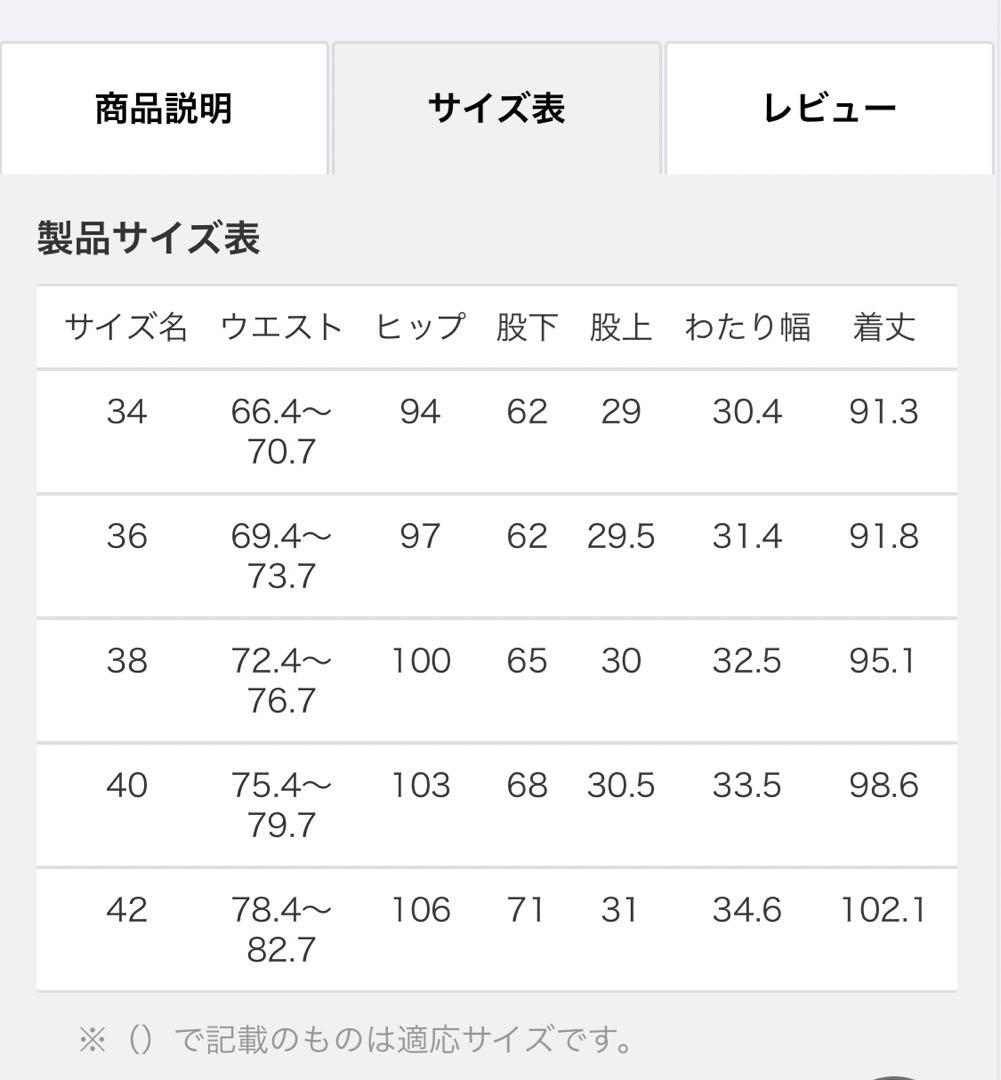Open the レビュー tab
The width and height of the screenshot is (1001, 1080).
(829, 108)
